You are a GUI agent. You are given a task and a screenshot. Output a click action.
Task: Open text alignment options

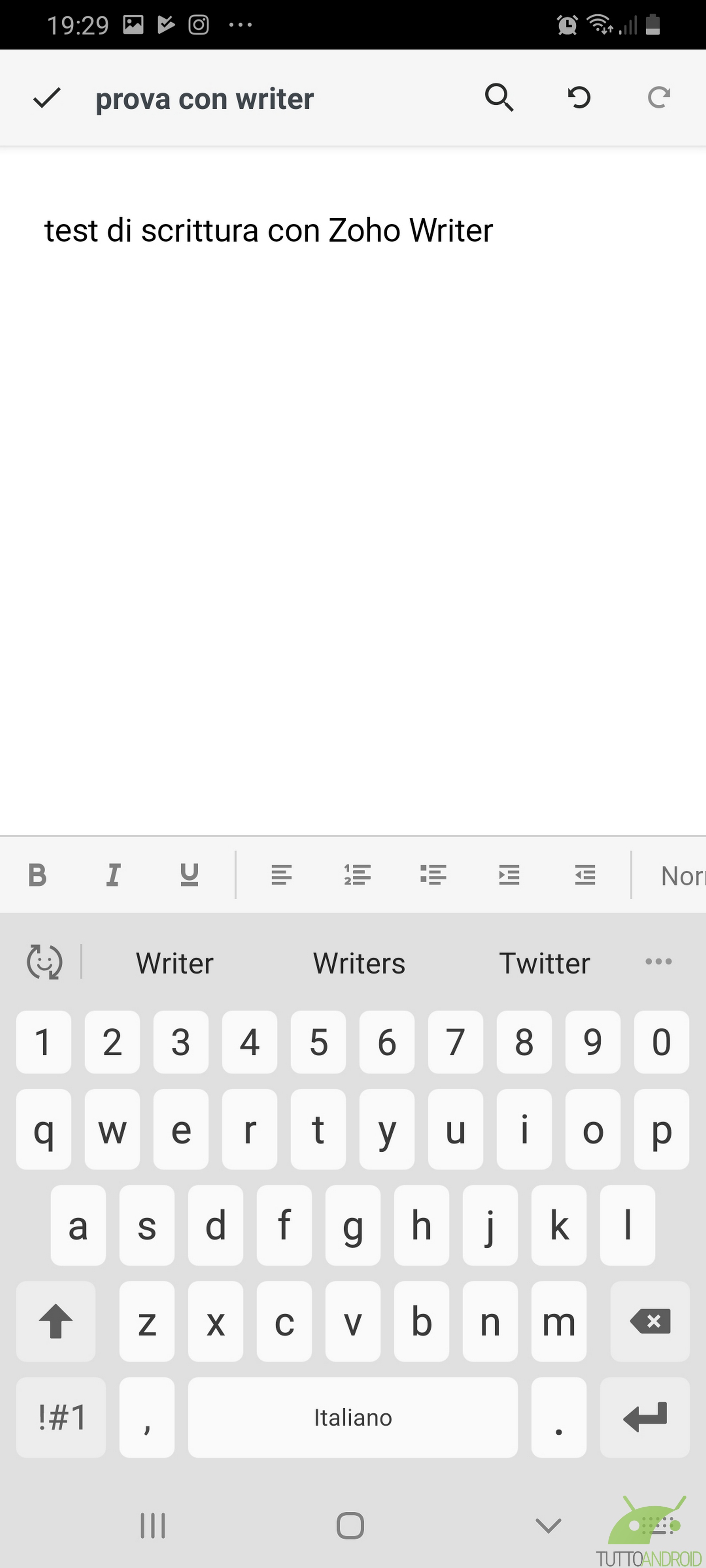tap(281, 875)
